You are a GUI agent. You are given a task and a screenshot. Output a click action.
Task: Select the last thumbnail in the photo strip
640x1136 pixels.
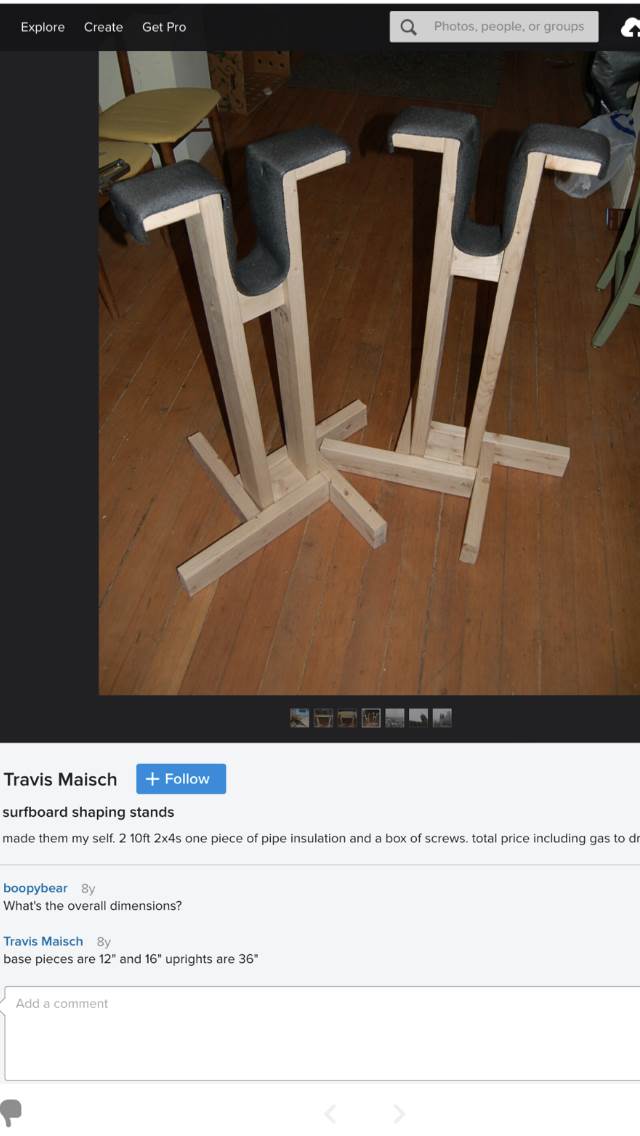point(442,718)
